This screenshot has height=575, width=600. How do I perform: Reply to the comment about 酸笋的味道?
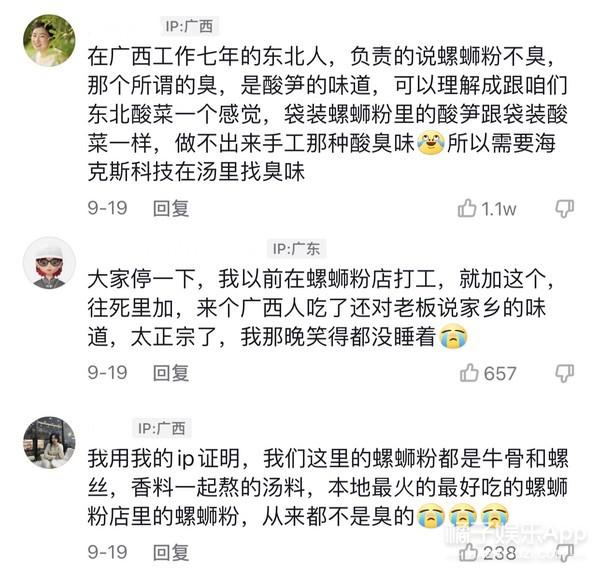coord(171,209)
